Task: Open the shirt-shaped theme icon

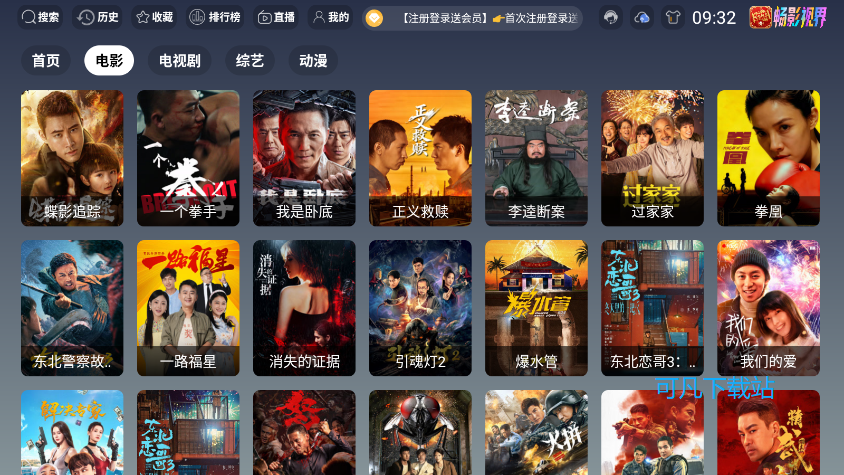Action: point(673,18)
